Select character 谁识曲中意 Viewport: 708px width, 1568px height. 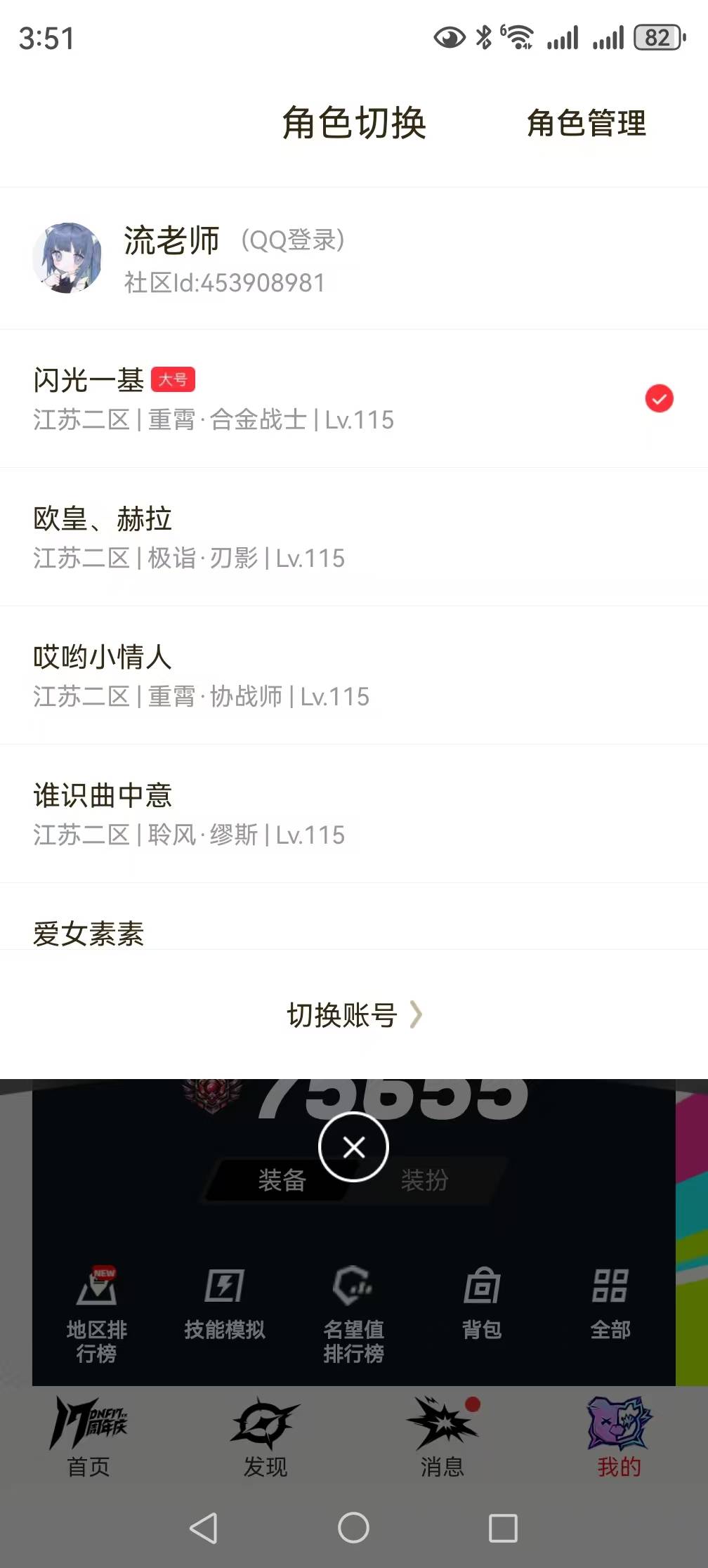(x=211, y=812)
